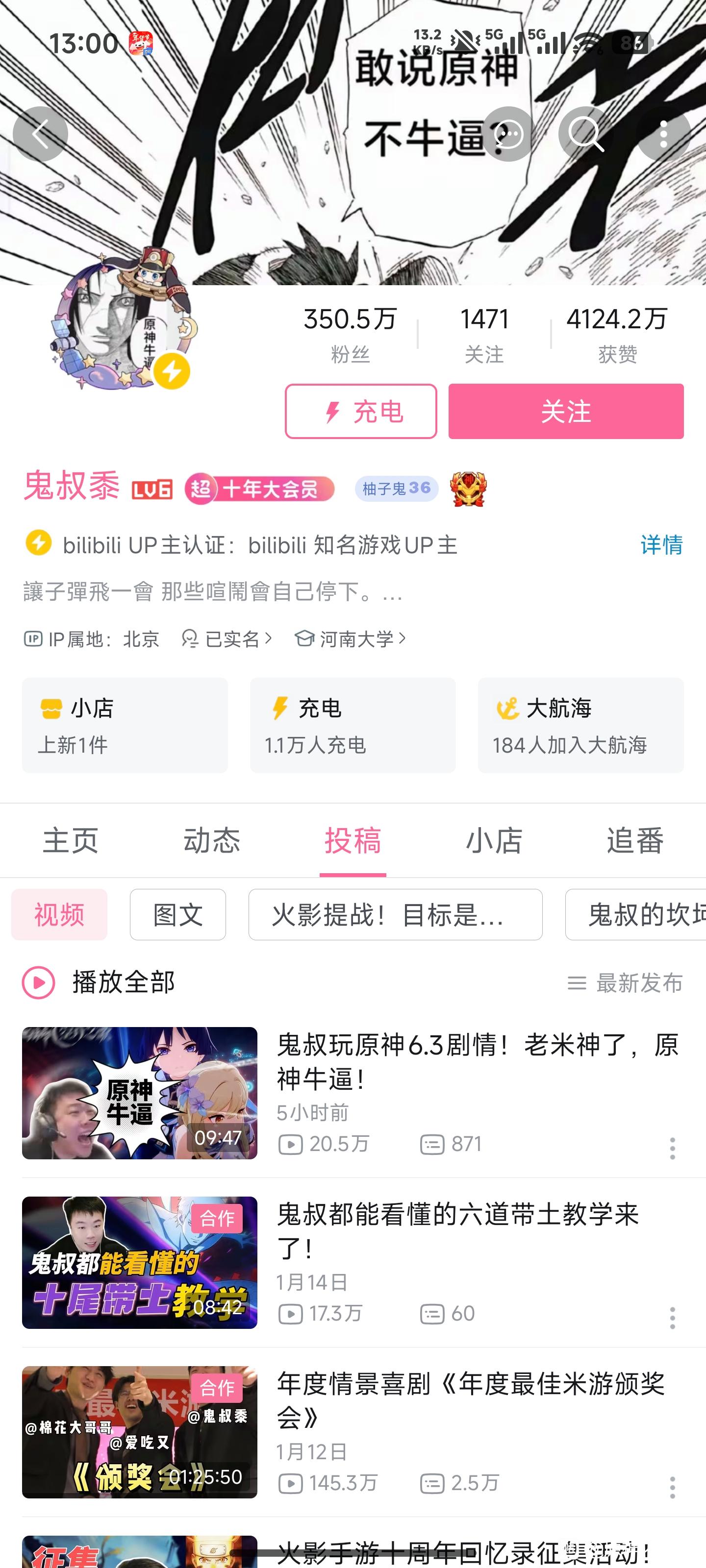
Task: Switch to the 追番 tab
Action: [x=635, y=841]
